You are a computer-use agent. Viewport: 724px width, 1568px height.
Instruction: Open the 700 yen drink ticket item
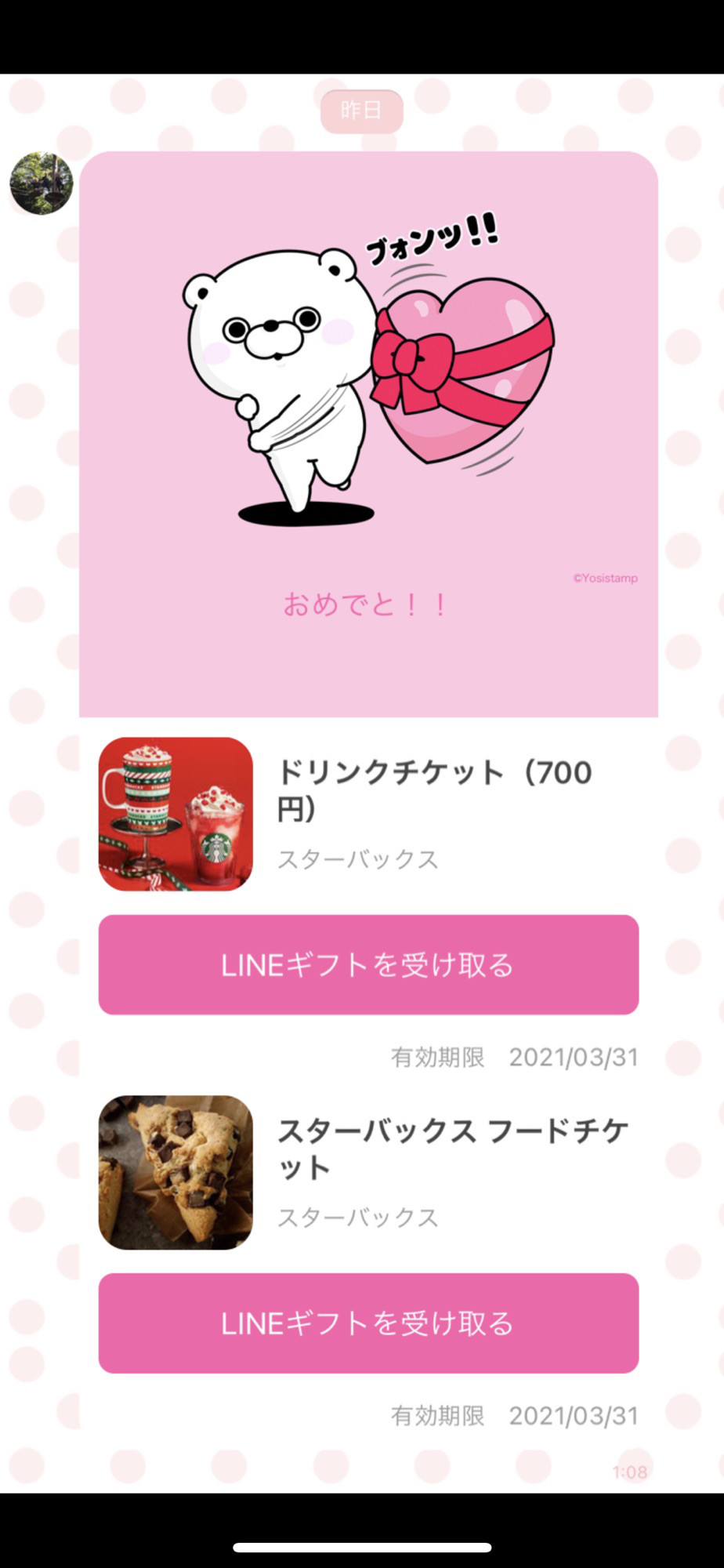pos(368,814)
